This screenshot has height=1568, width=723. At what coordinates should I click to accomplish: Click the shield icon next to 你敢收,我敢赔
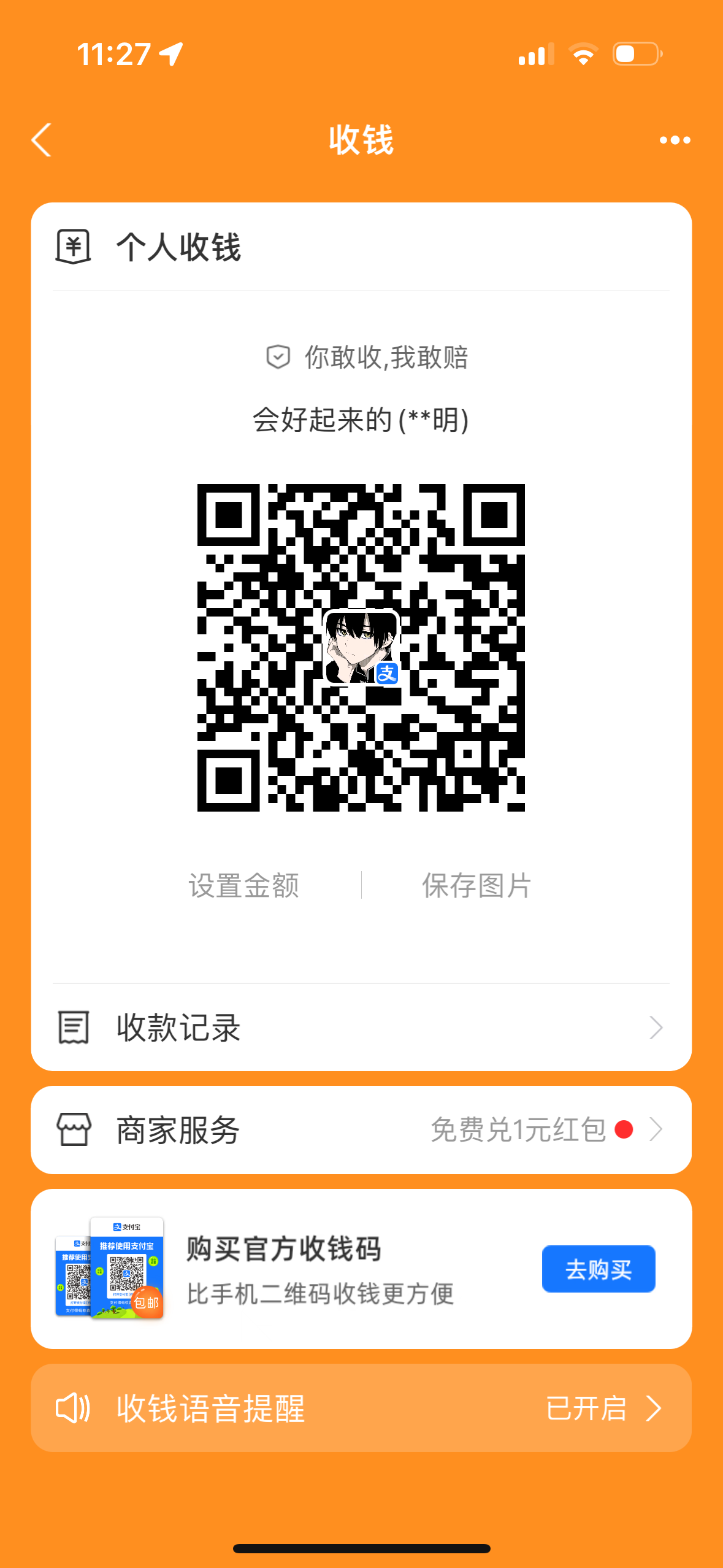[278, 358]
